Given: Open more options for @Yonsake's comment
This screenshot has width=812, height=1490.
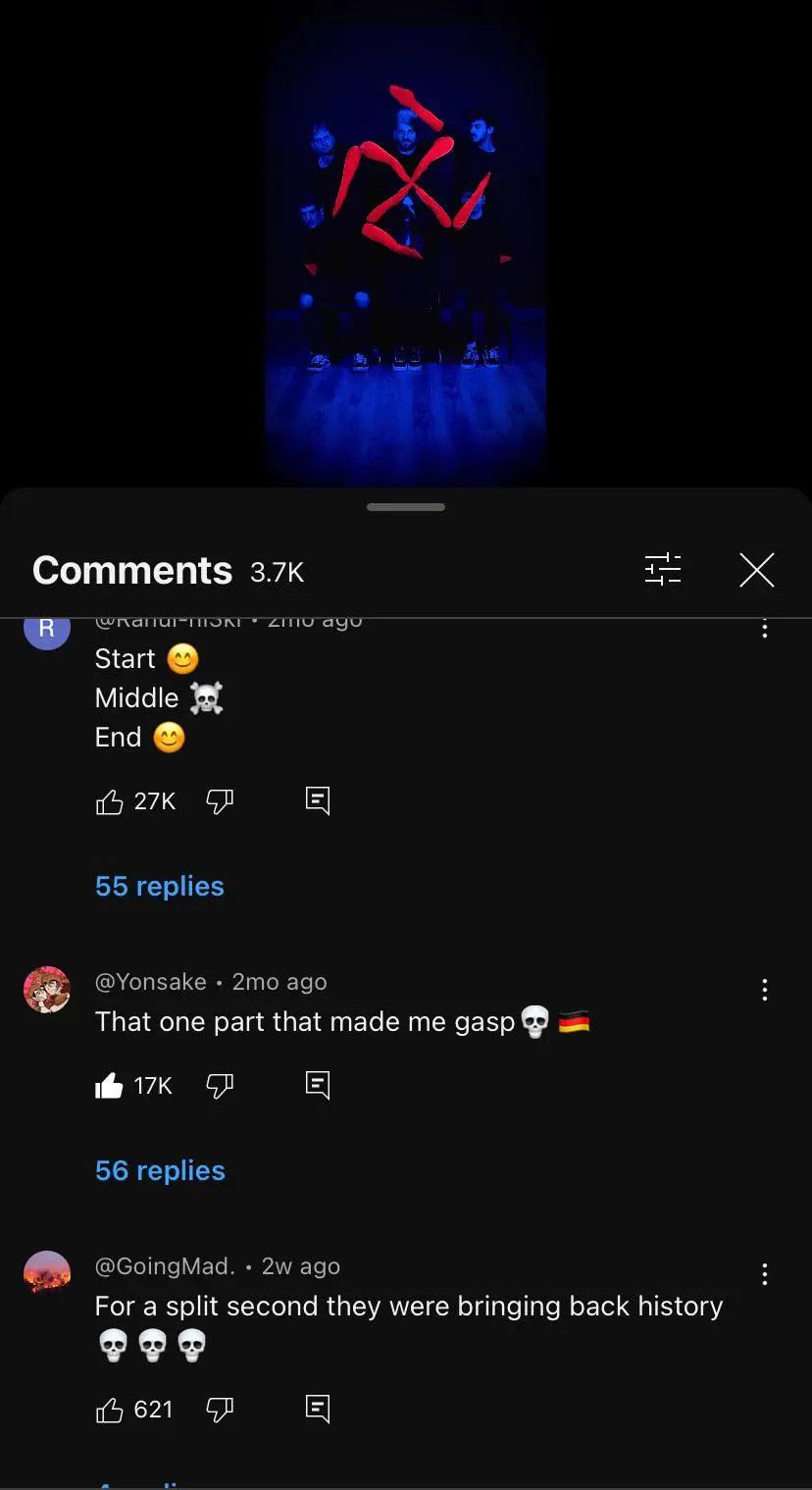Looking at the screenshot, I should [765, 991].
